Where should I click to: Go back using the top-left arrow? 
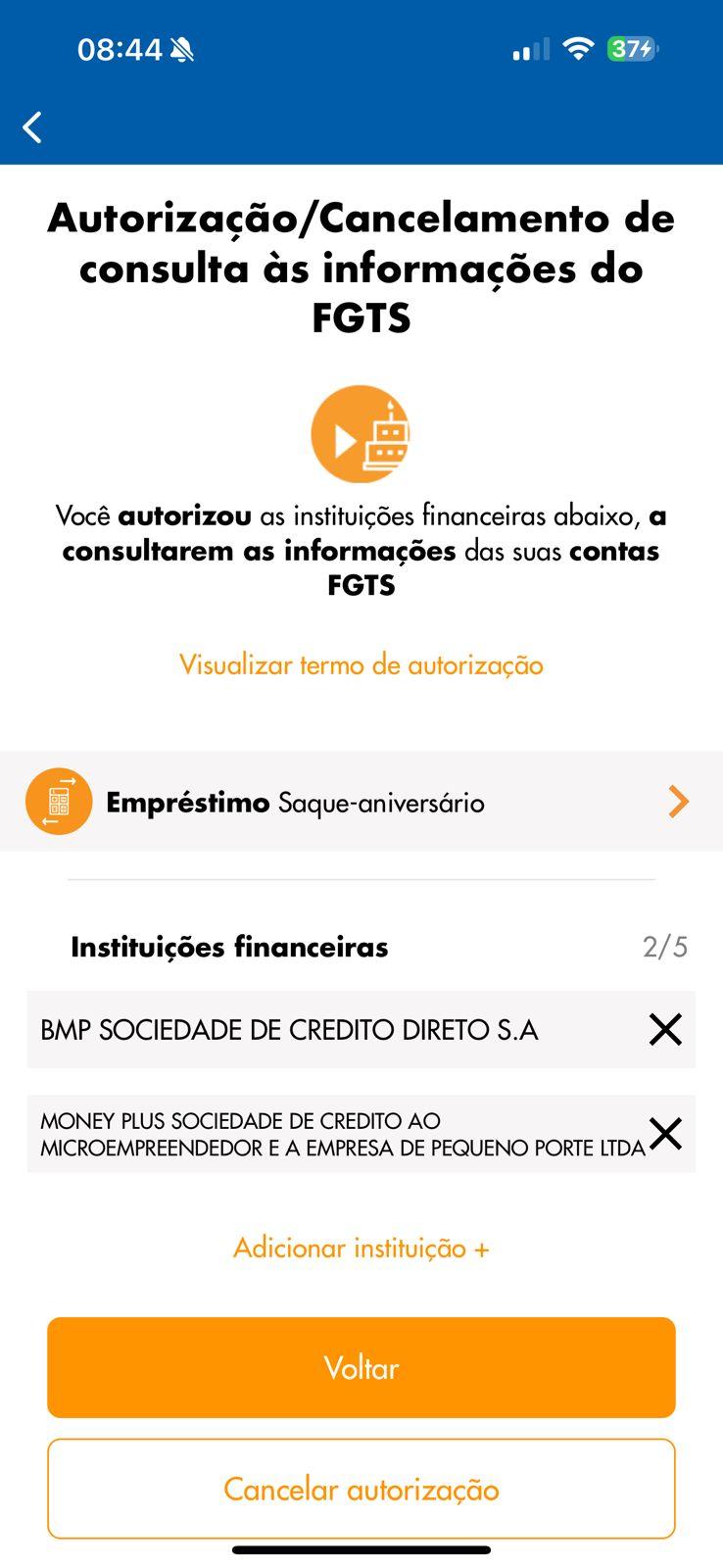[32, 127]
